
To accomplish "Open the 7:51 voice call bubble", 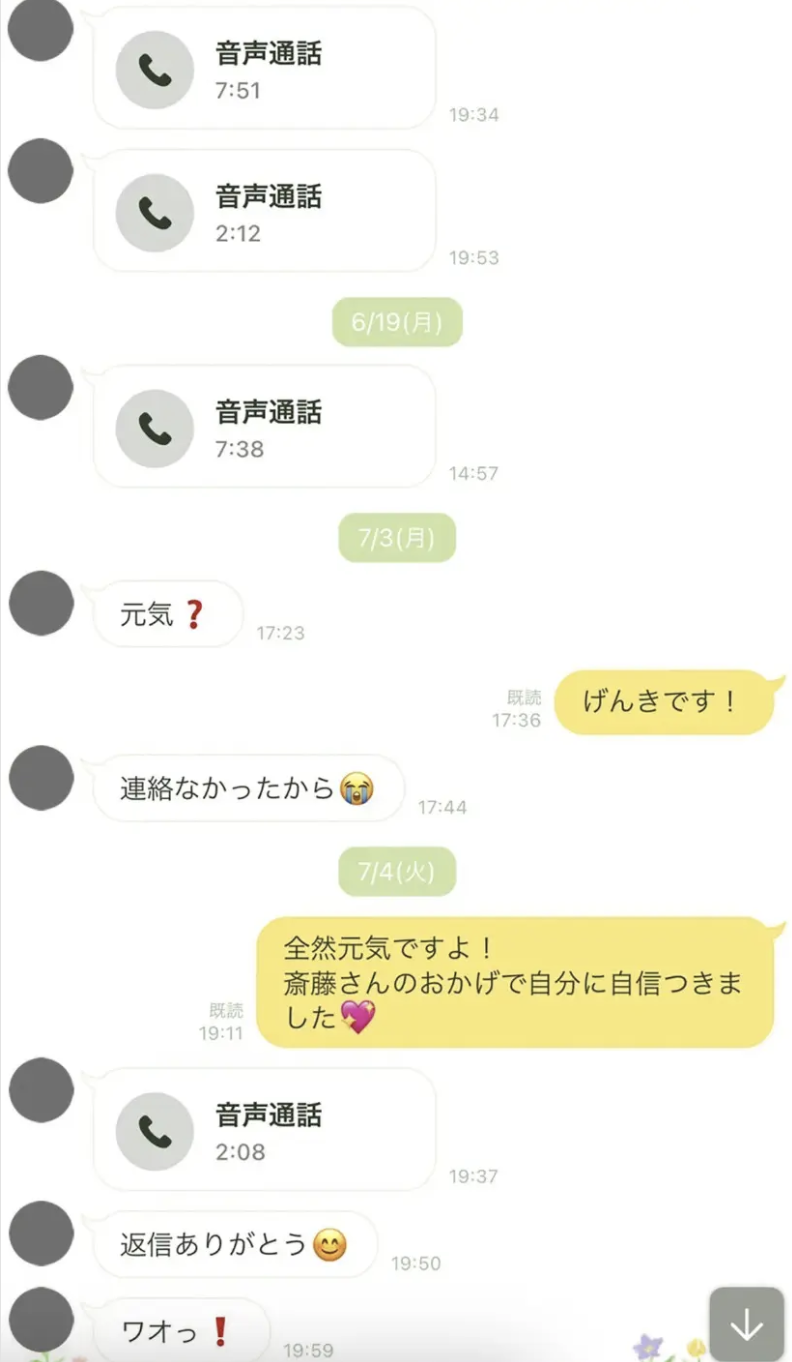I will point(264,68).
